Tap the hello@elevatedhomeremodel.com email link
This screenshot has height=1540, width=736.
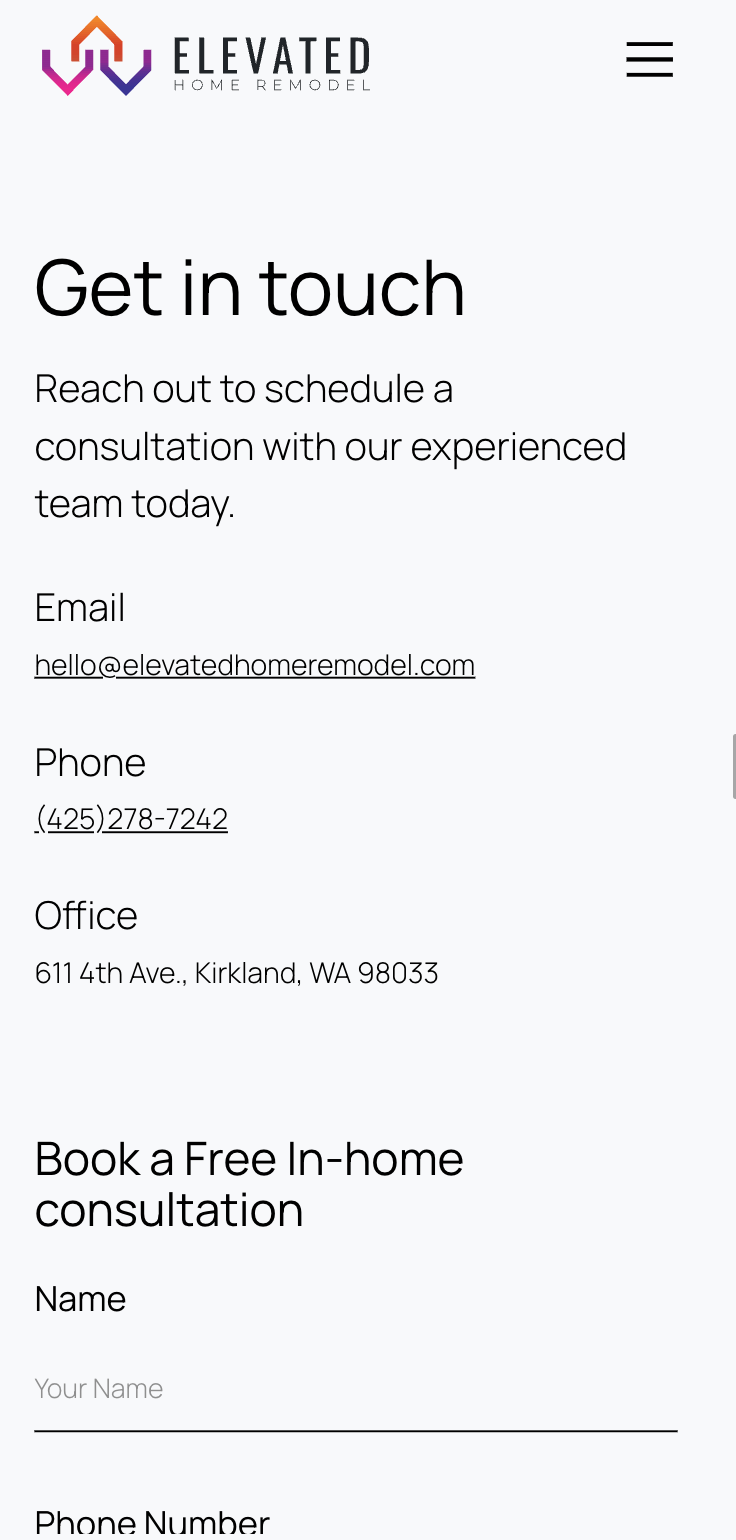[x=255, y=665]
